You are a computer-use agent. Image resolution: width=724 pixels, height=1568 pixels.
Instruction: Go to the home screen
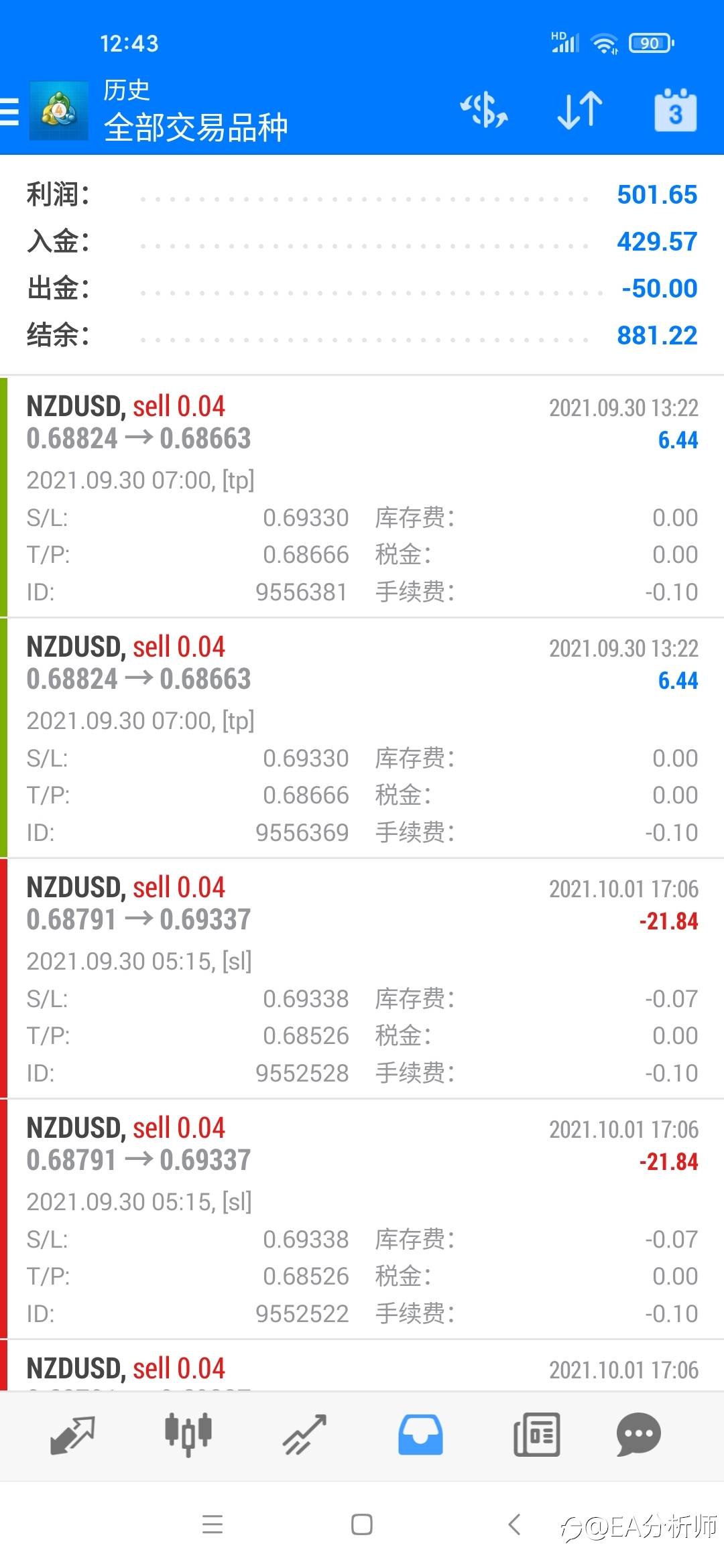click(x=362, y=1524)
